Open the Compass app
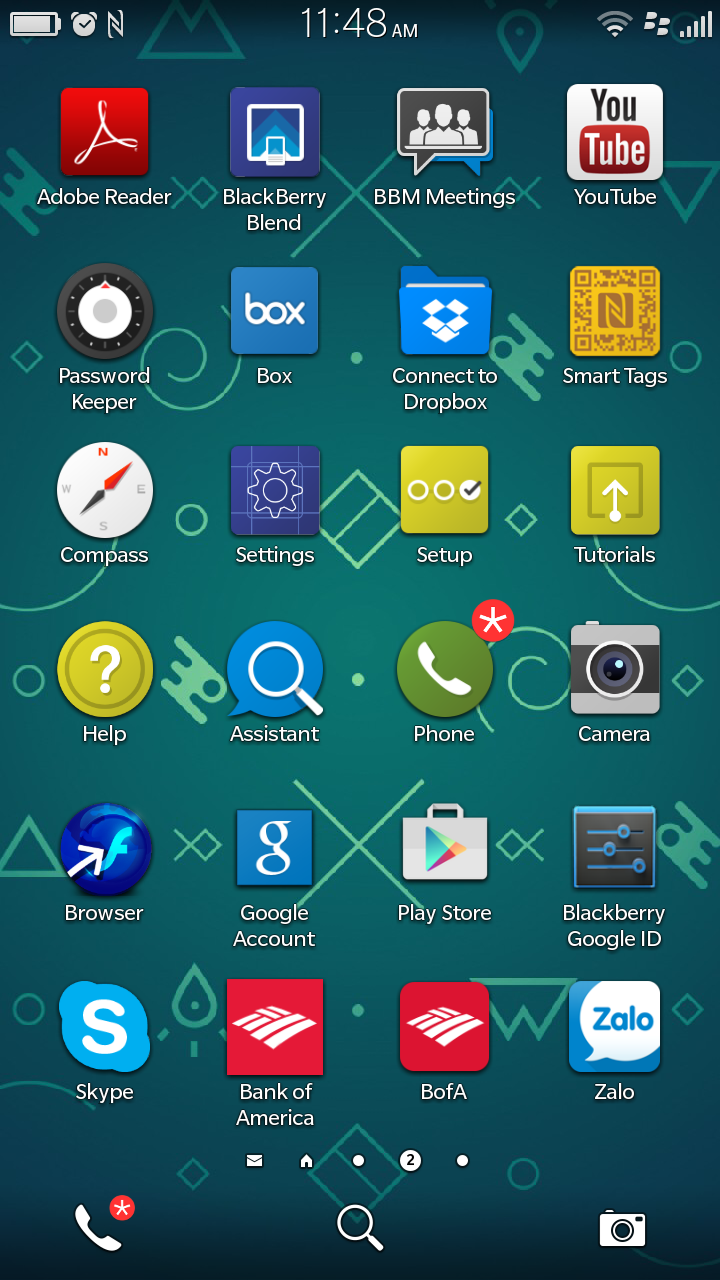 [x=104, y=491]
